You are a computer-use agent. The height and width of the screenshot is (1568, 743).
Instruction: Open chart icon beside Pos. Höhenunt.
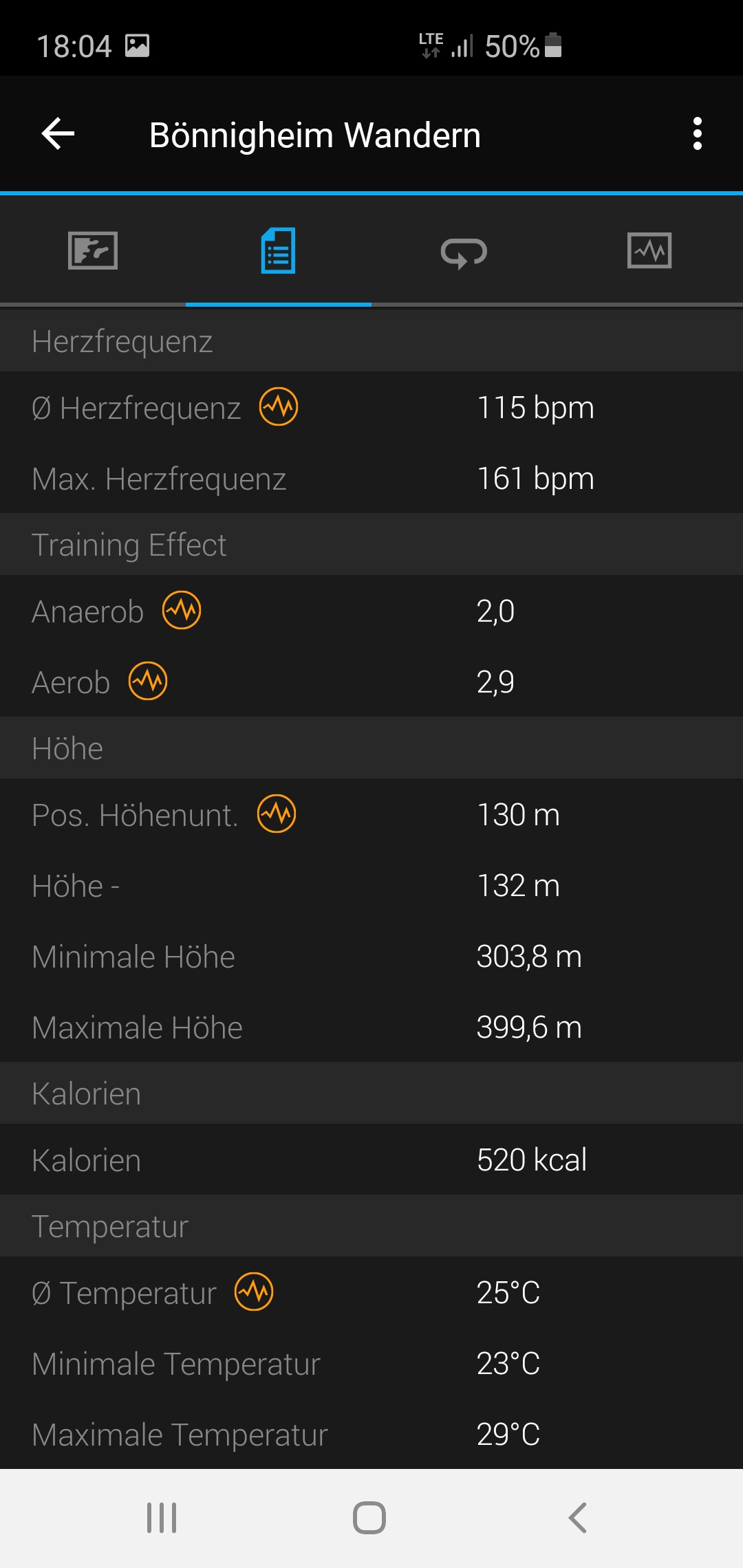pos(277,814)
